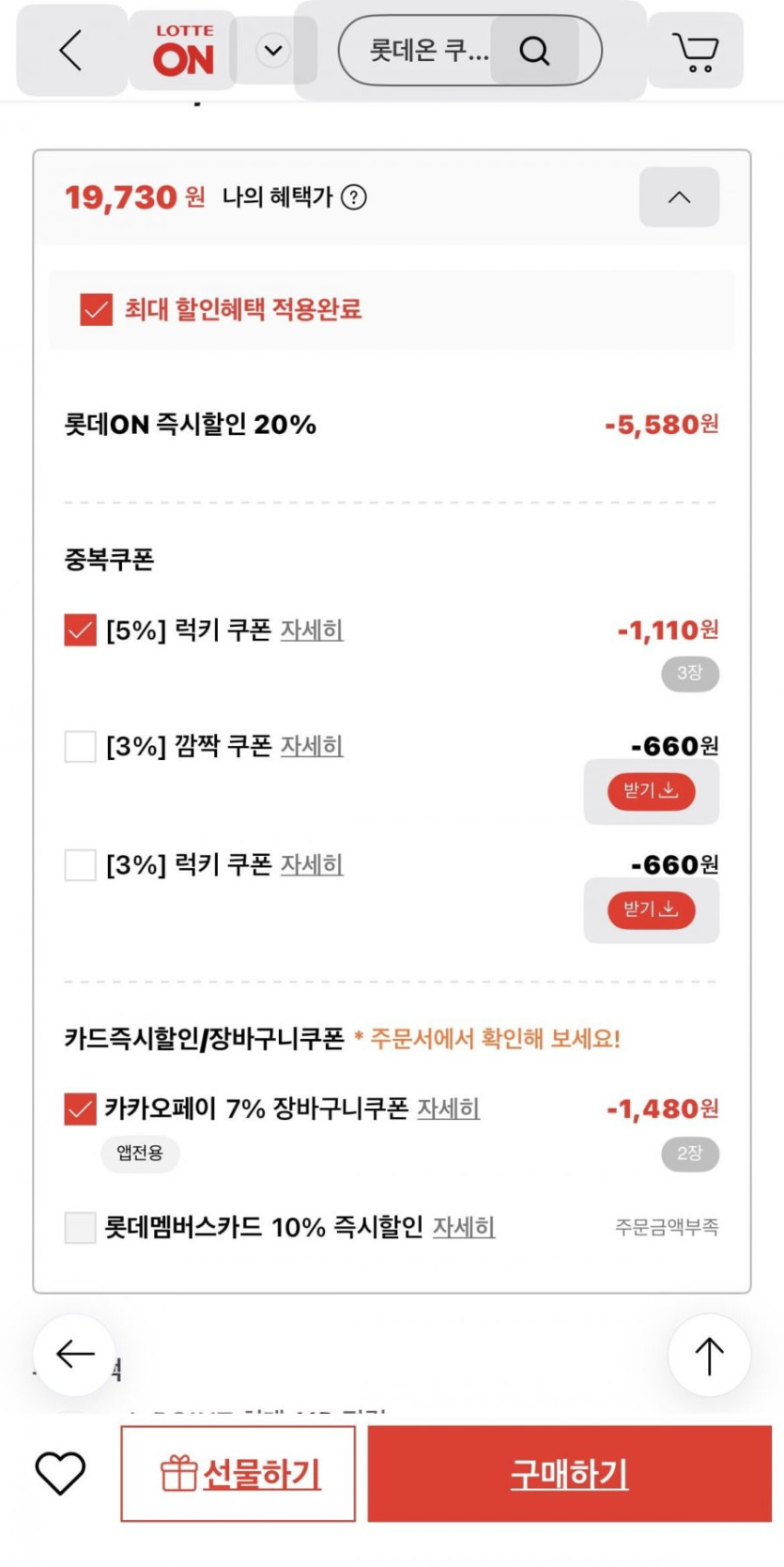View 자세히 for [3%] 럭키 쿠폰
The height and width of the screenshot is (1567, 784).
pos(312,864)
